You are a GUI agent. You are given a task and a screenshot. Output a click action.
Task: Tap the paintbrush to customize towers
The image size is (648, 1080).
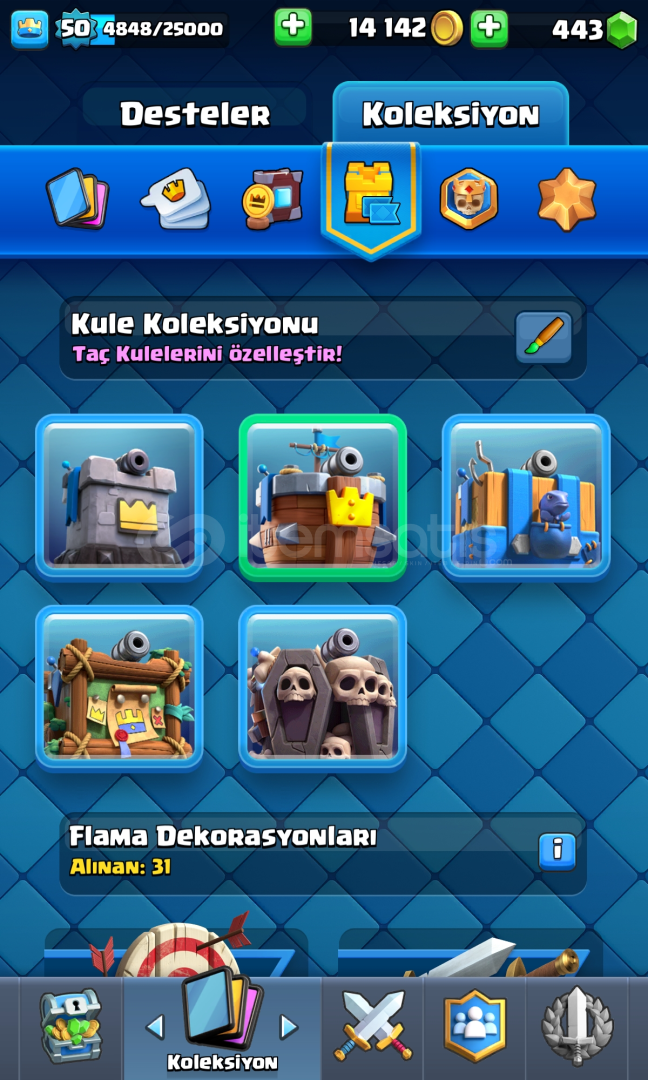(543, 338)
